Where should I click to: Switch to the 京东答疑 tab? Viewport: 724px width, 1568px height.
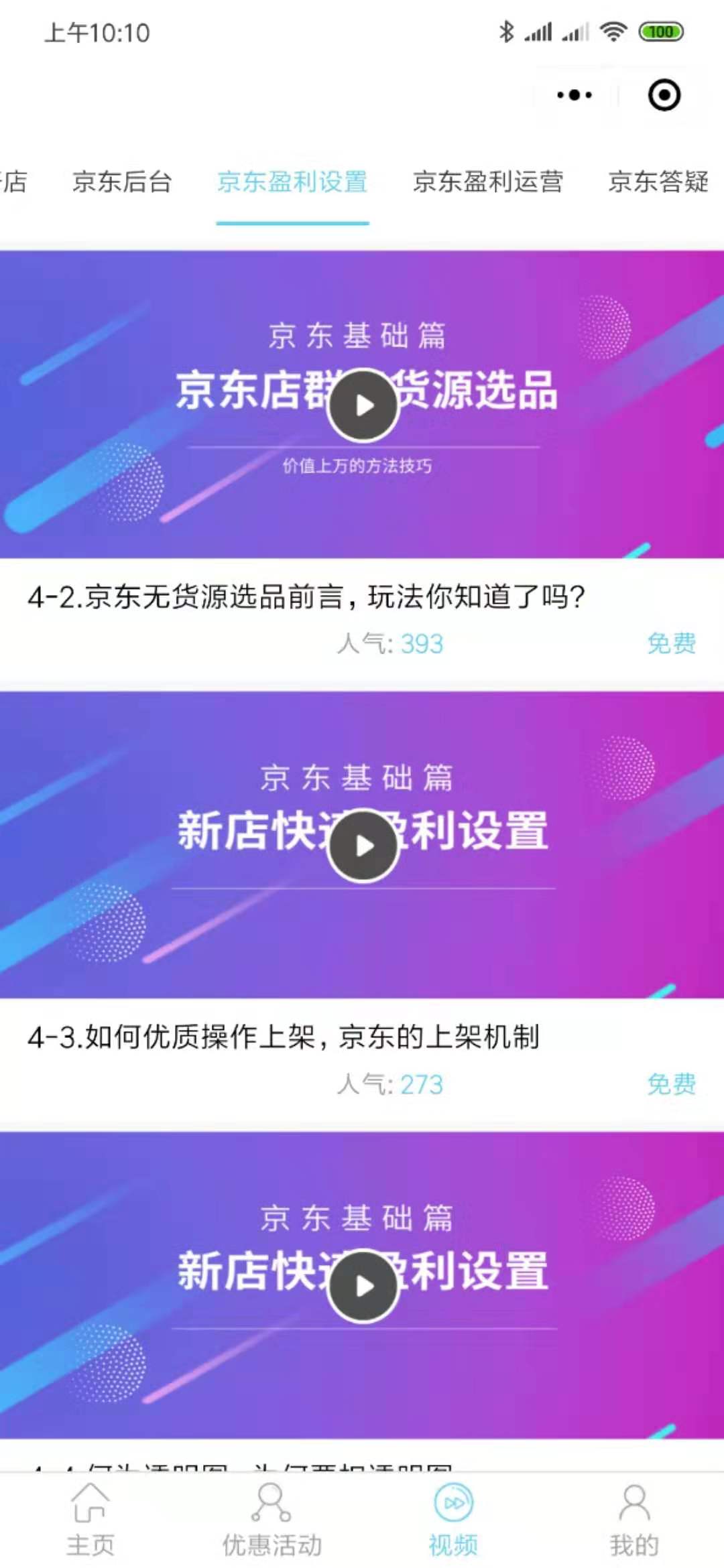658,182
